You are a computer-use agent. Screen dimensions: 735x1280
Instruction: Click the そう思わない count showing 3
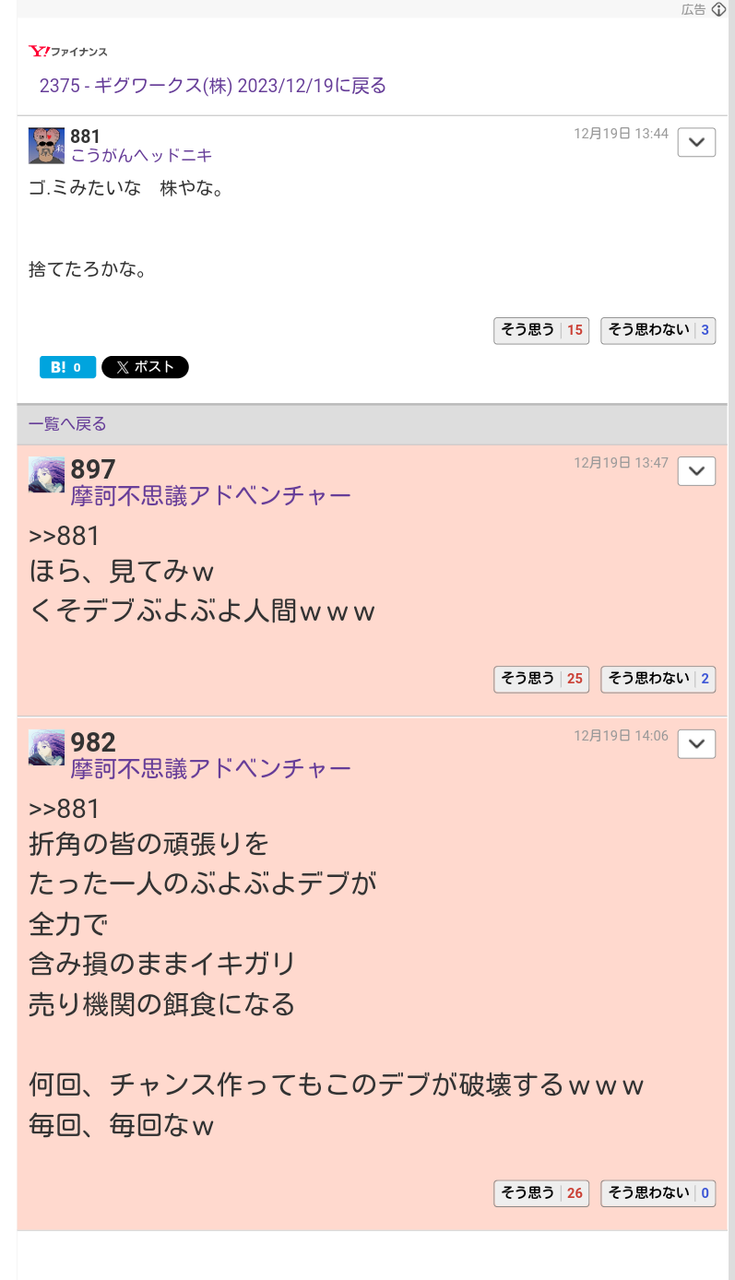(x=703, y=330)
